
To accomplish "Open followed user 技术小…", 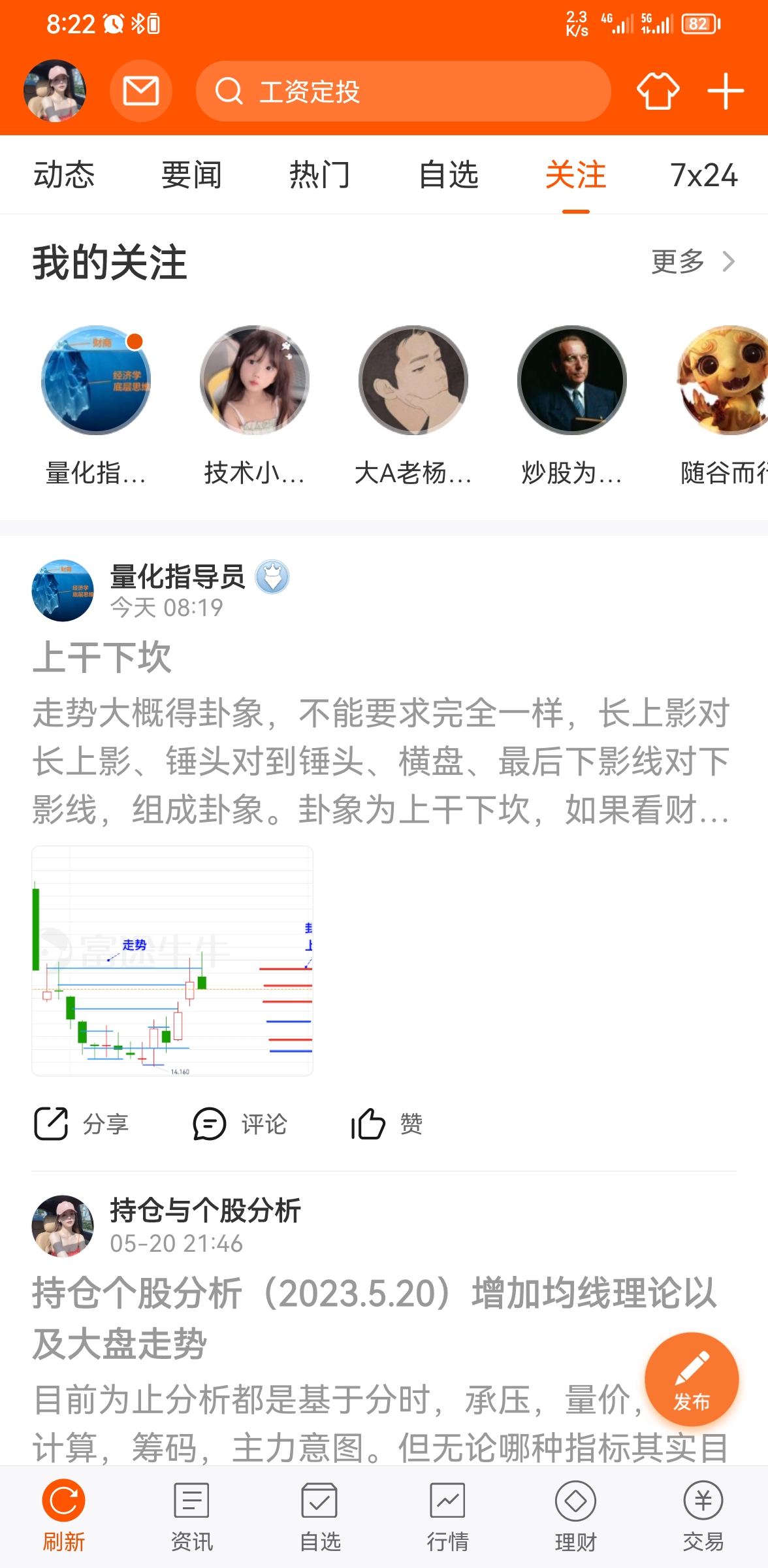I will (255, 405).
